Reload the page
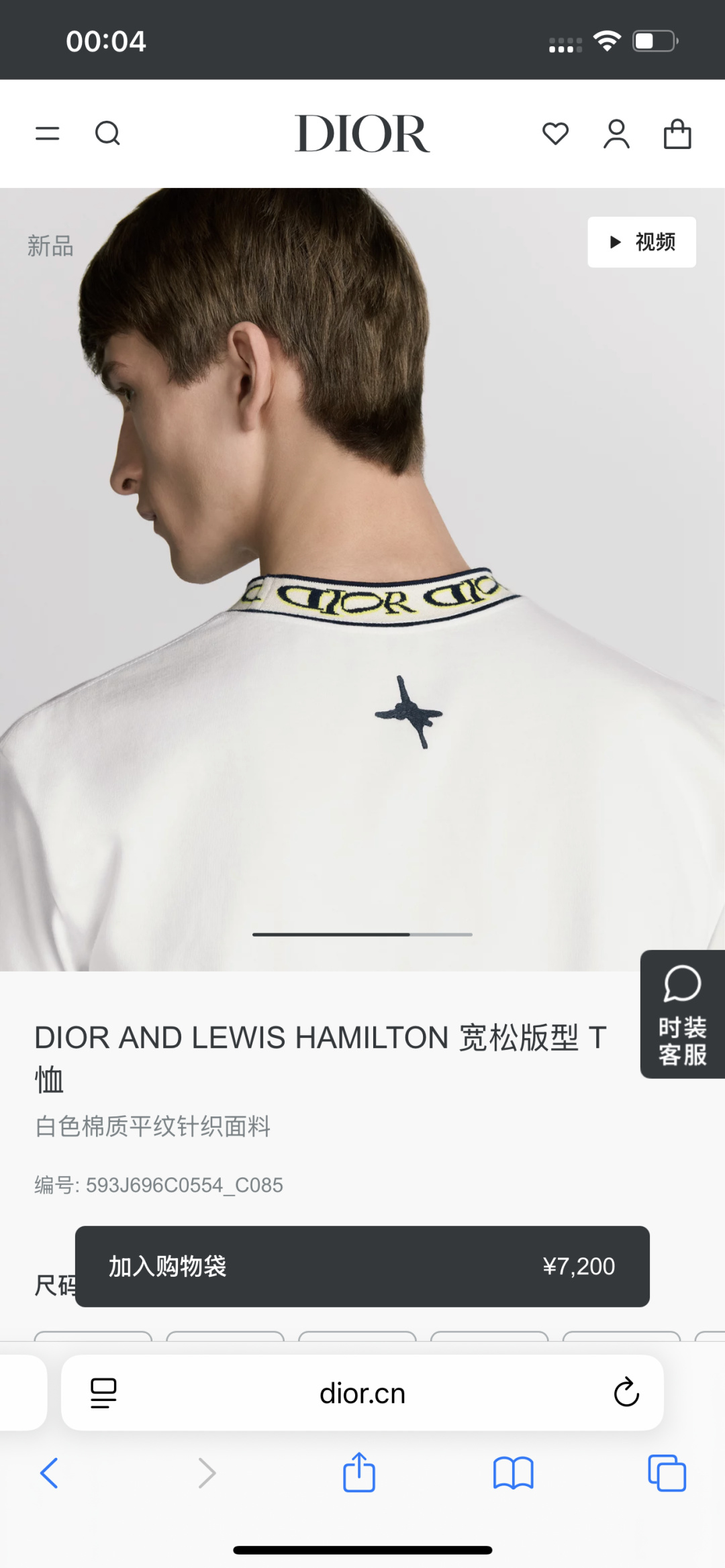The image size is (725, 1568). coord(626,1393)
